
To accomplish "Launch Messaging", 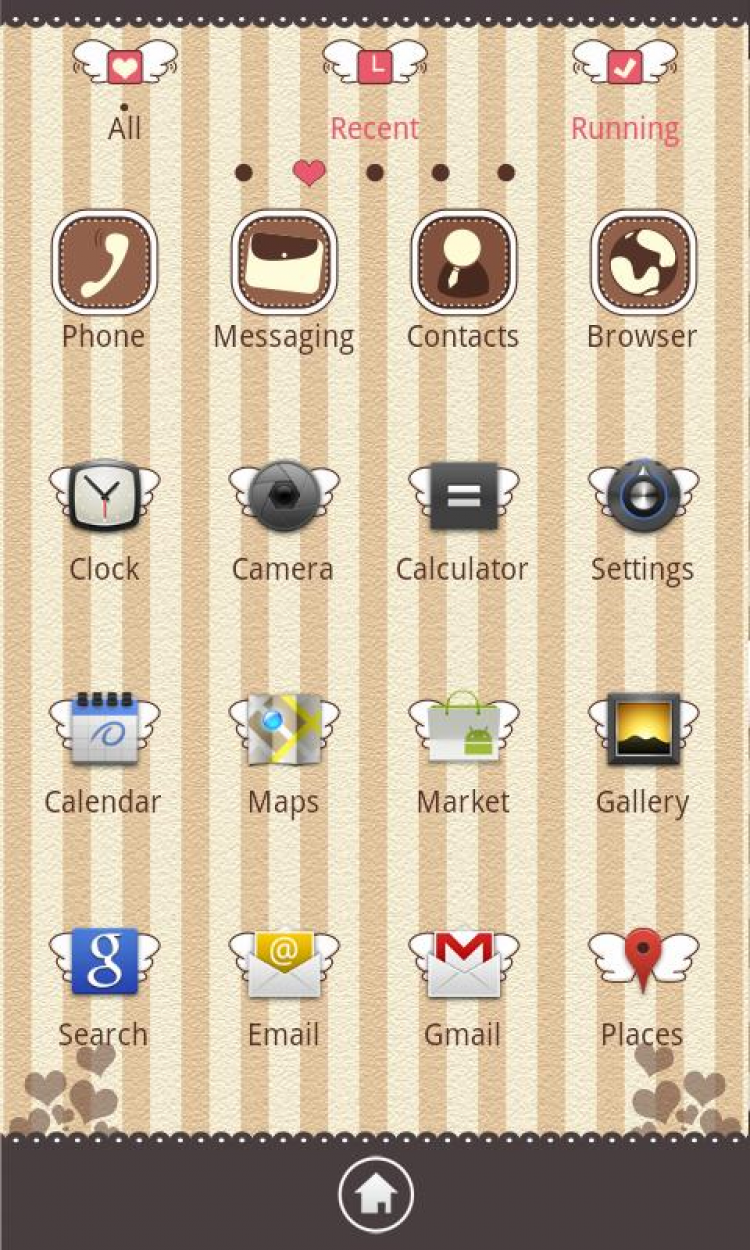I will coord(284,263).
